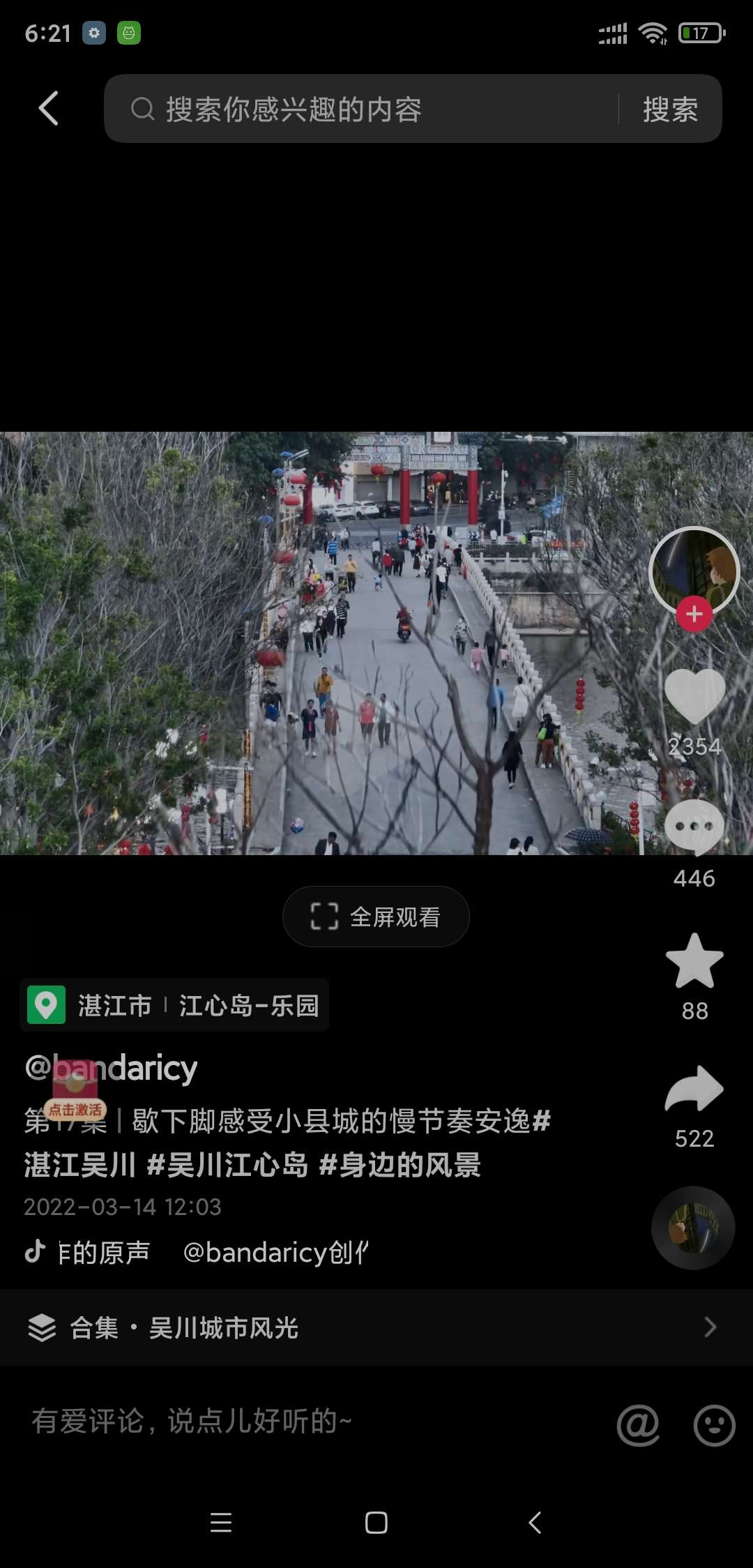The image size is (753, 1568).
Task: Tap the search field to enter keywords
Action: [363, 110]
